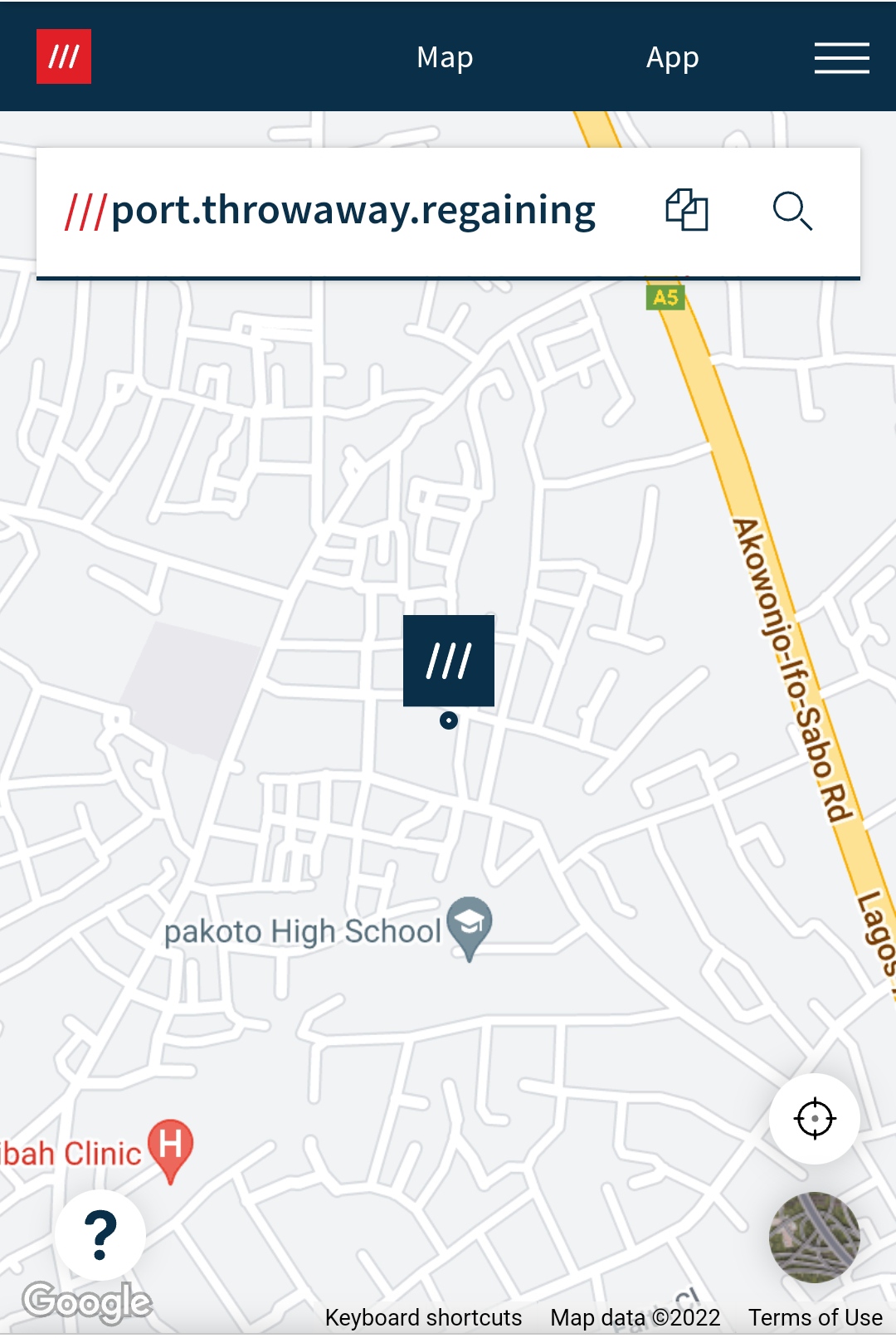The width and height of the screenshot is (896, 1338).
Task: Copy the three-word address
Action: 687,210
